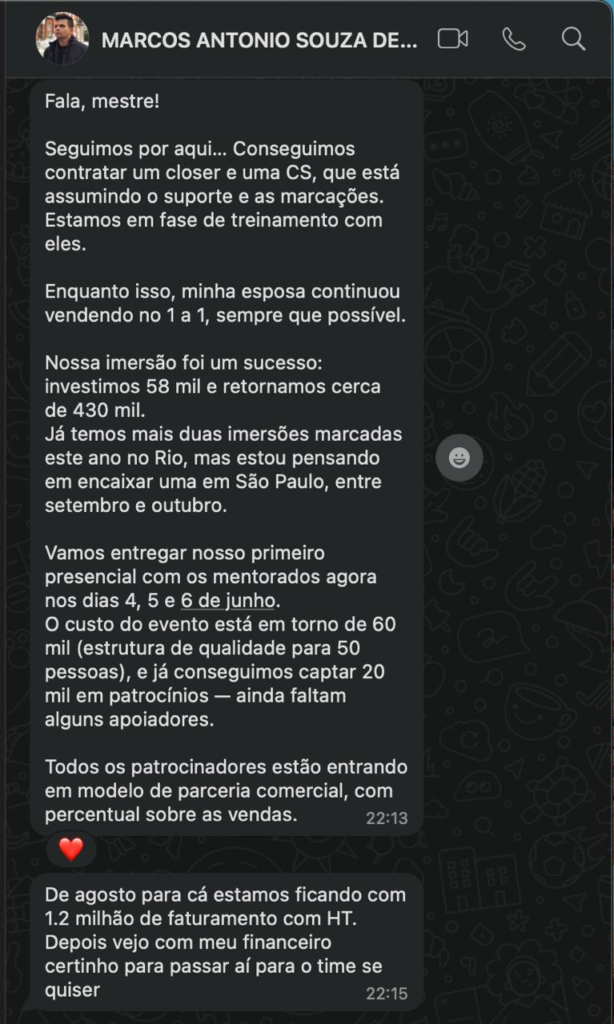This screenshot has width=614, height=1024.
Task: Open contact info for Marcos Antonio Souza
Action: [259, 40]
